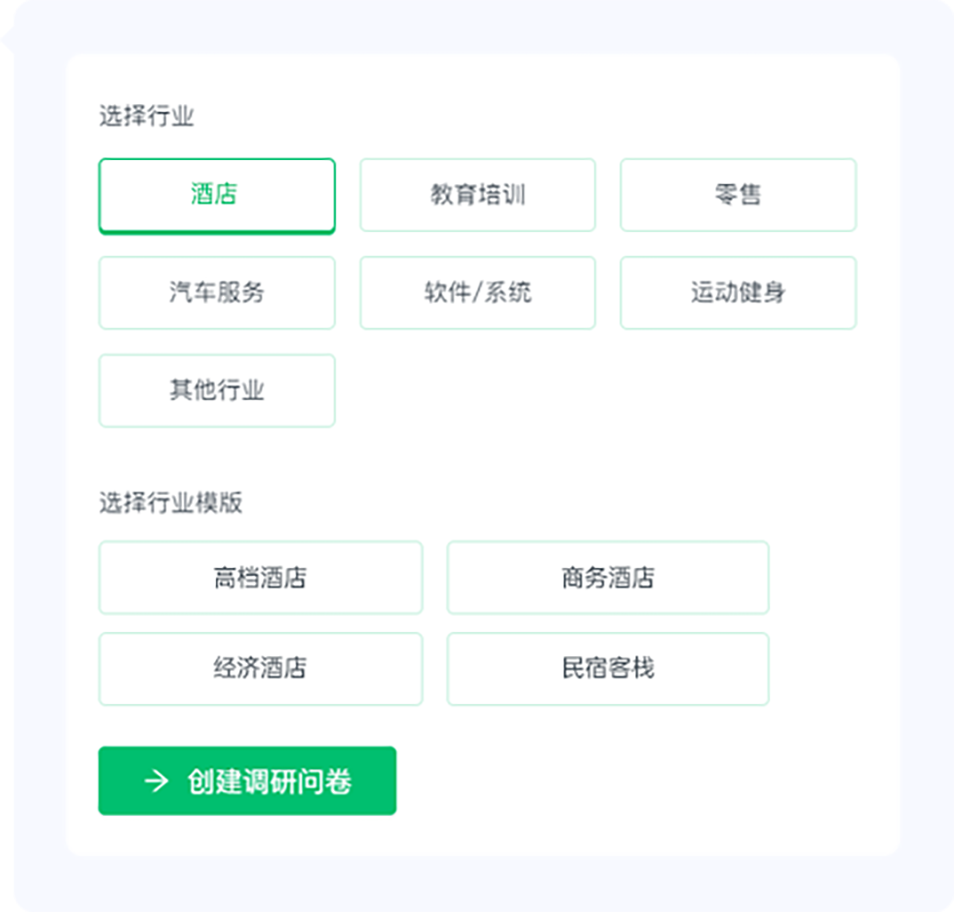Image resolution: width=954 pixels, height=912 pixels.
Task: Pick 其他行业 option
Action: pyautogui.click(x=216, y=391)
